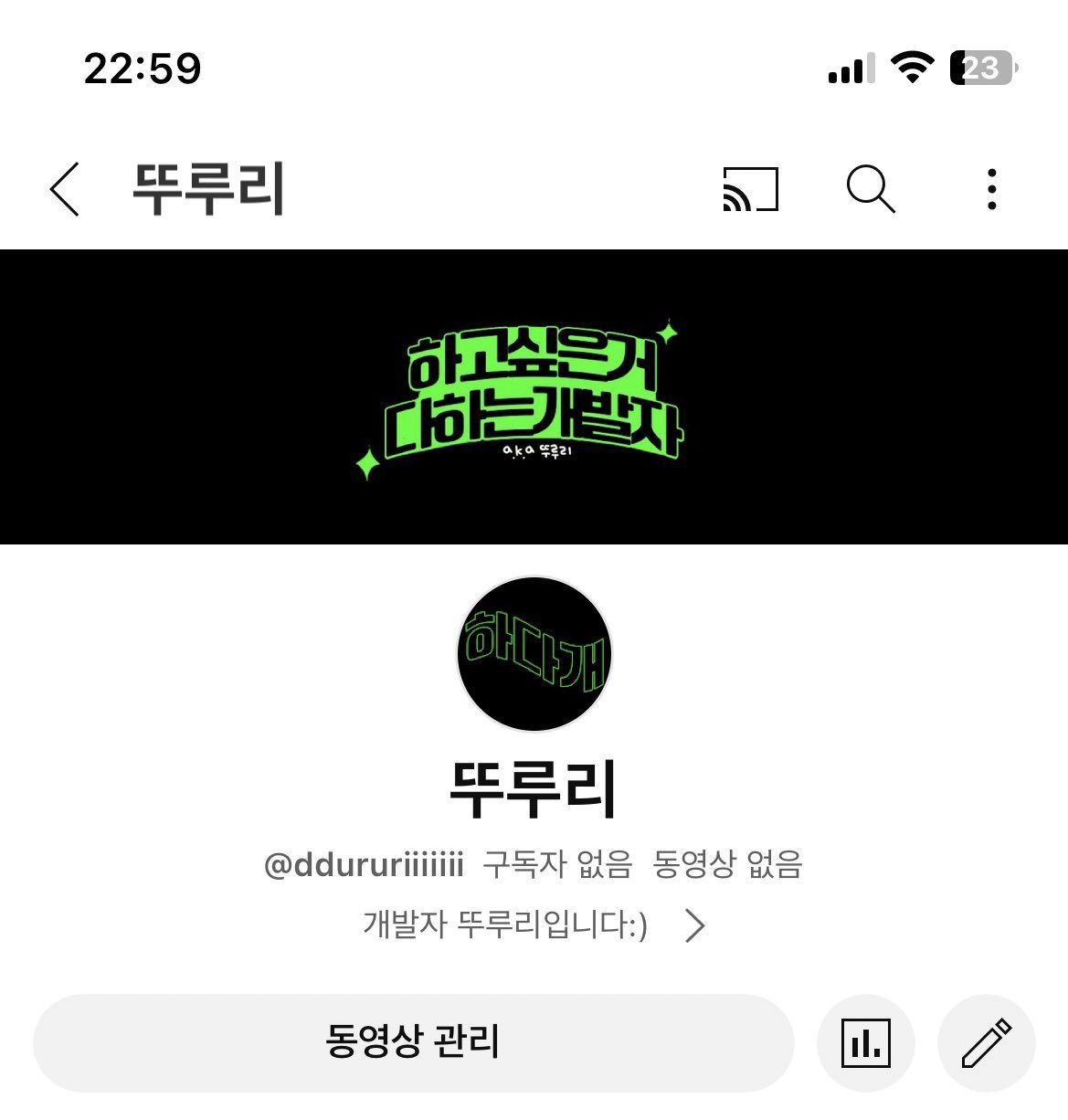Screen dimensions: 1068x1120
Task: Open channel analytics bar chart icon
Action: 865,1043
